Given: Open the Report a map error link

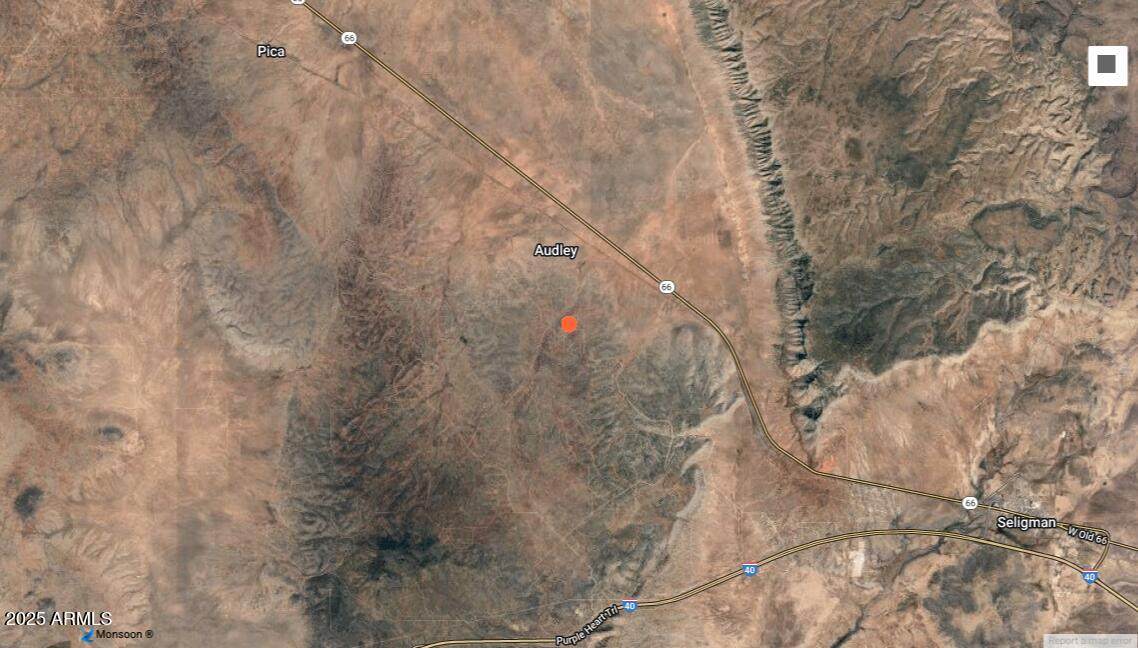Looking at the screenshot, I should tap(1090, 640).
